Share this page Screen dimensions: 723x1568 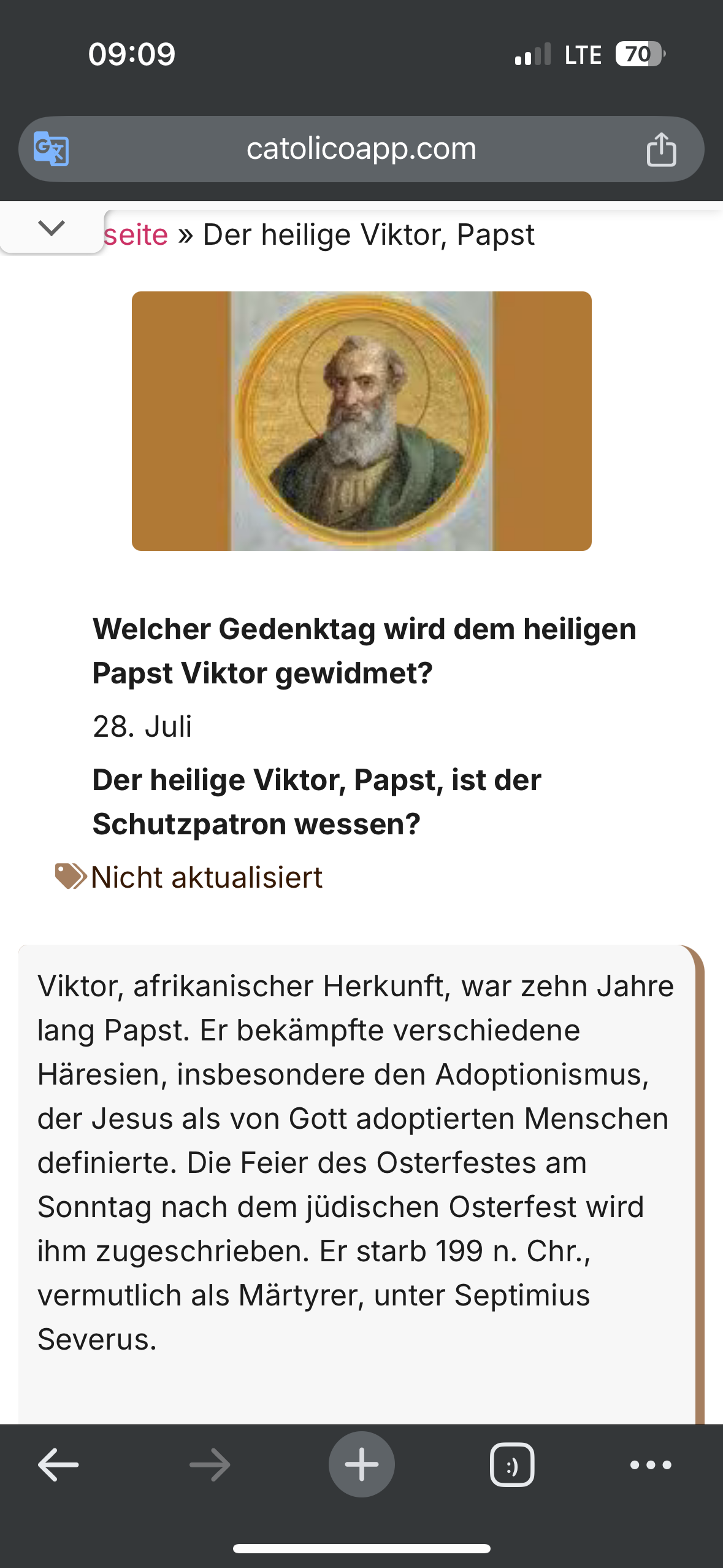(661, 149)
